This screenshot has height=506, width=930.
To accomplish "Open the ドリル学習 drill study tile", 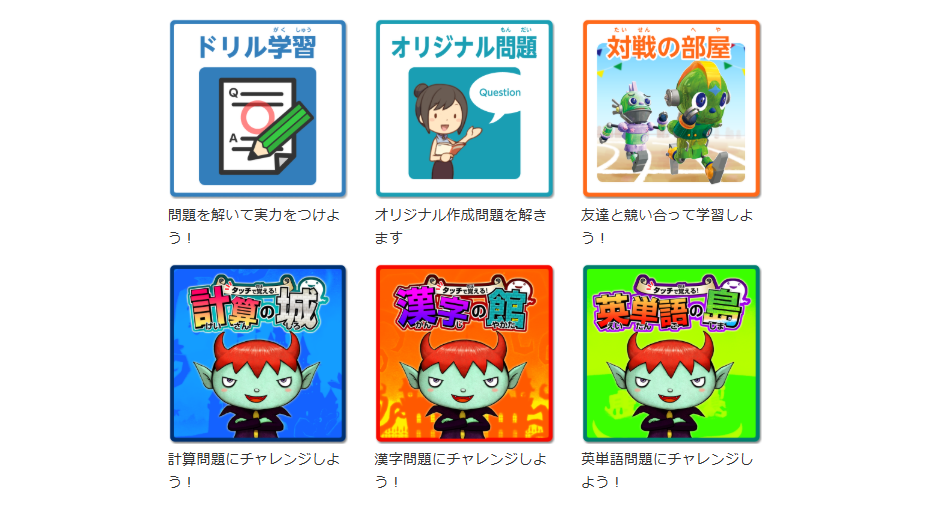I will 258,108.
